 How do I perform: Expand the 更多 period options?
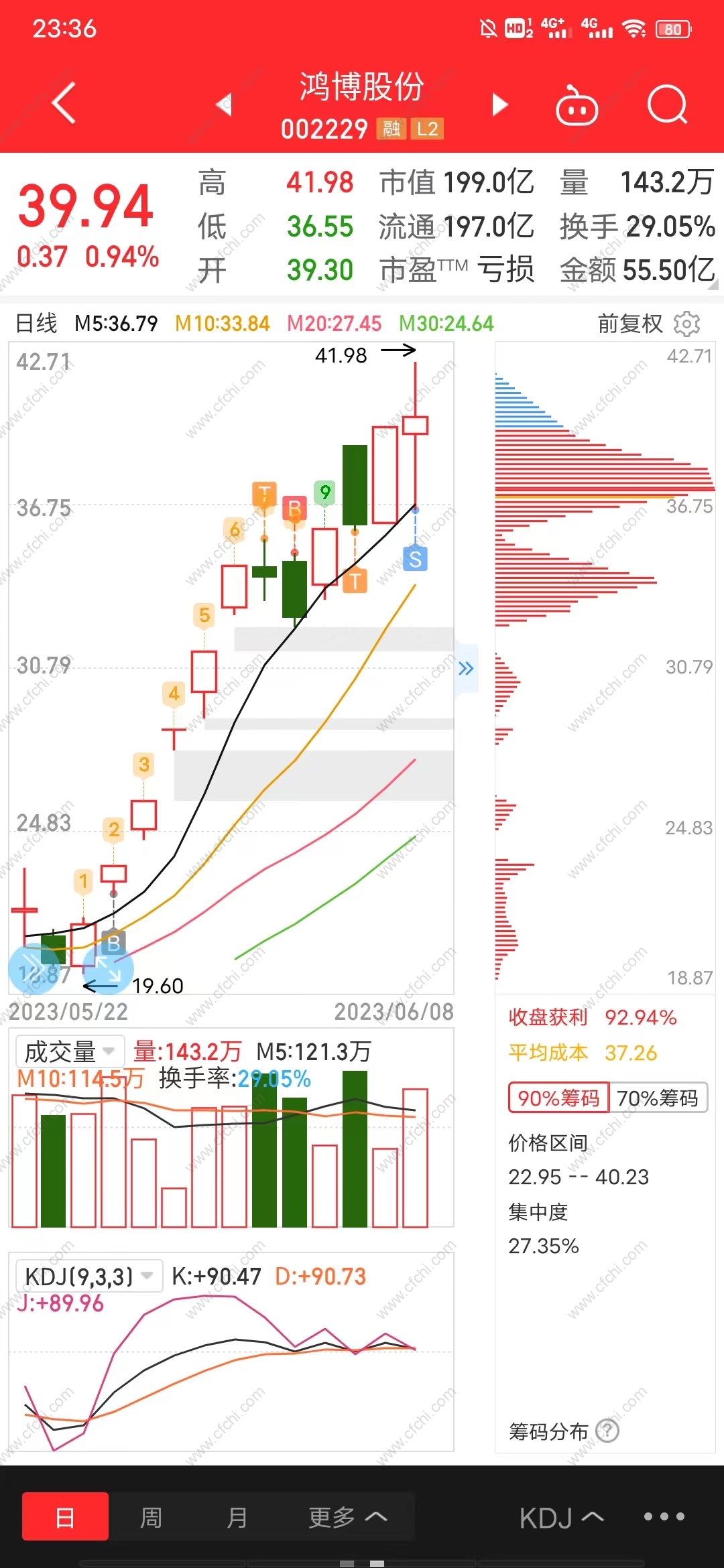pyautogui.click(x=347, y=1516)
